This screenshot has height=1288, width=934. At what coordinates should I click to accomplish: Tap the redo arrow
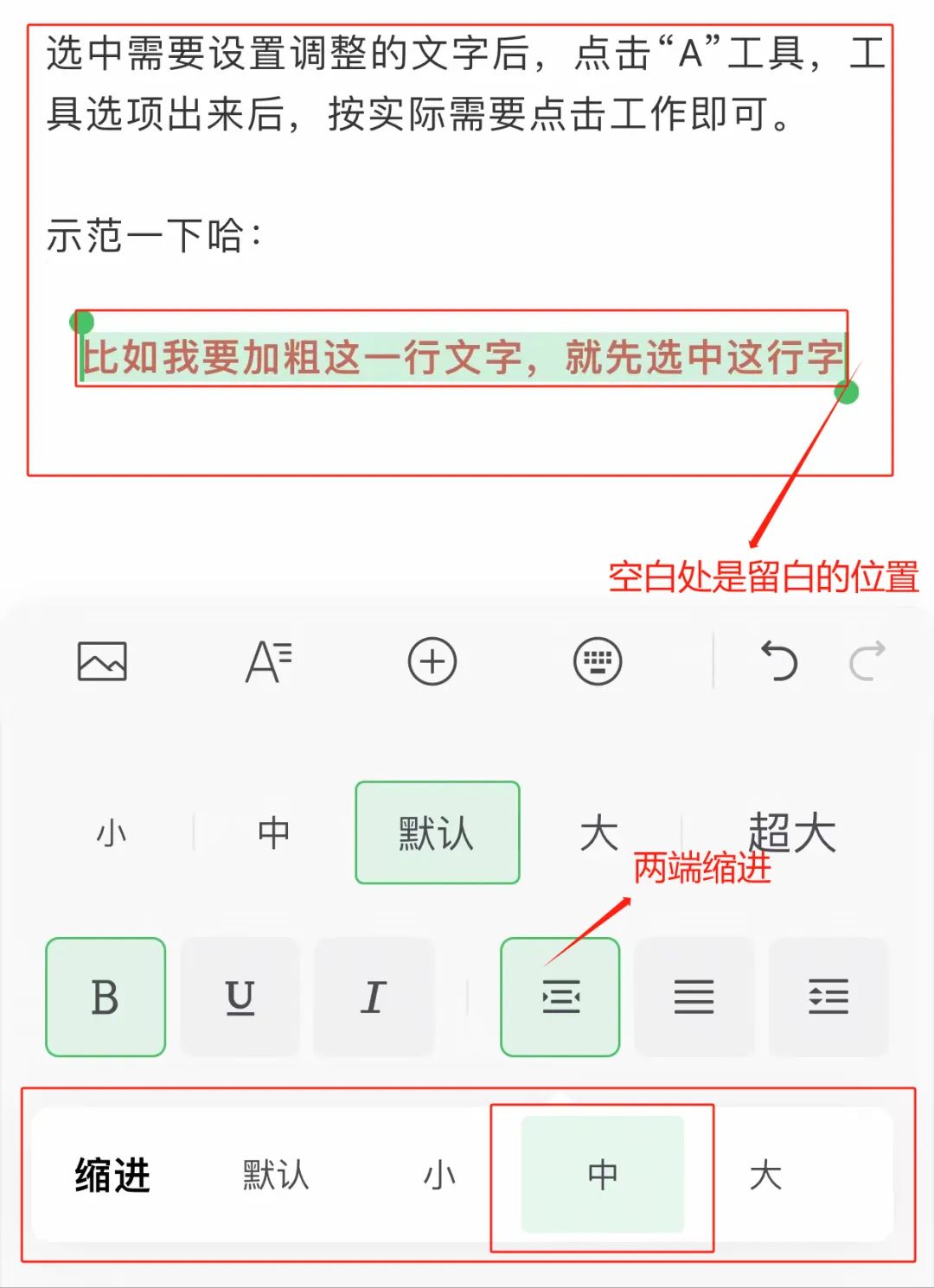point(867,662)
